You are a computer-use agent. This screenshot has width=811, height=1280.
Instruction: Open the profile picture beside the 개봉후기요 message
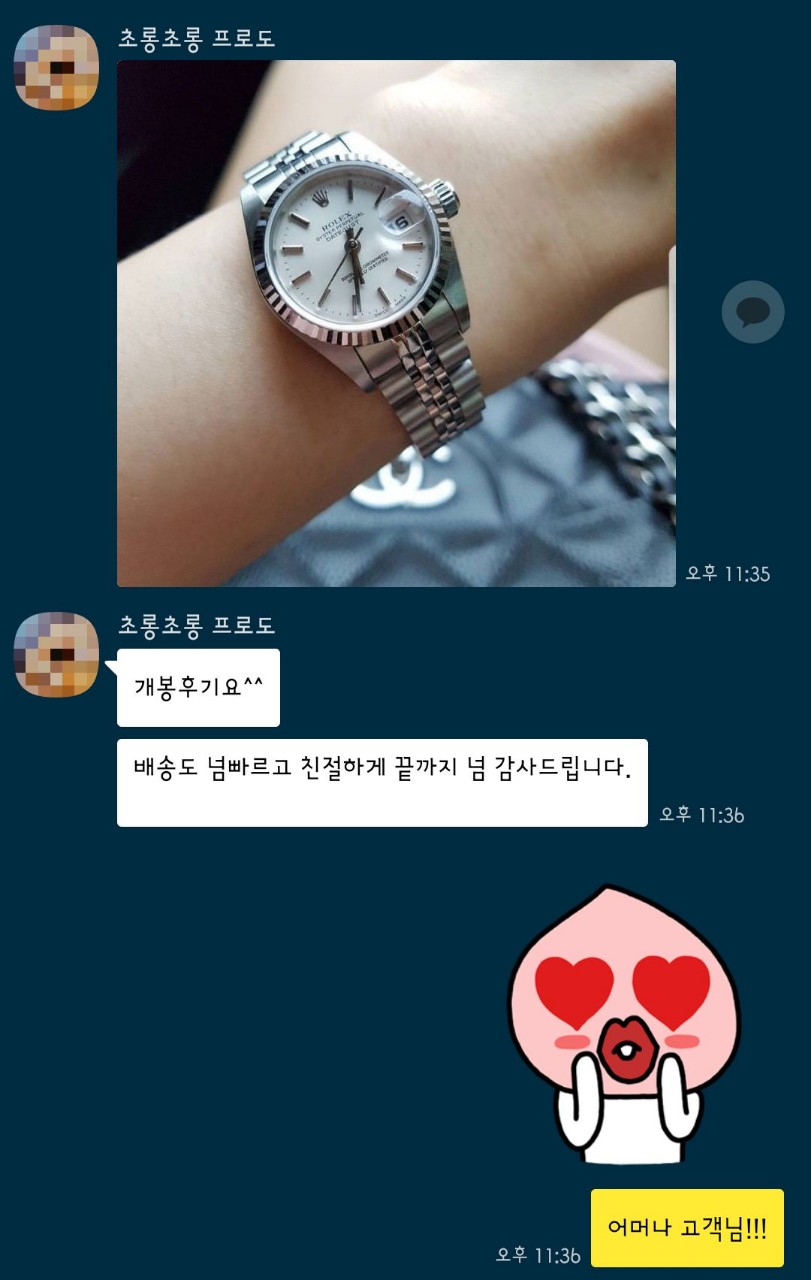(56, 654)
